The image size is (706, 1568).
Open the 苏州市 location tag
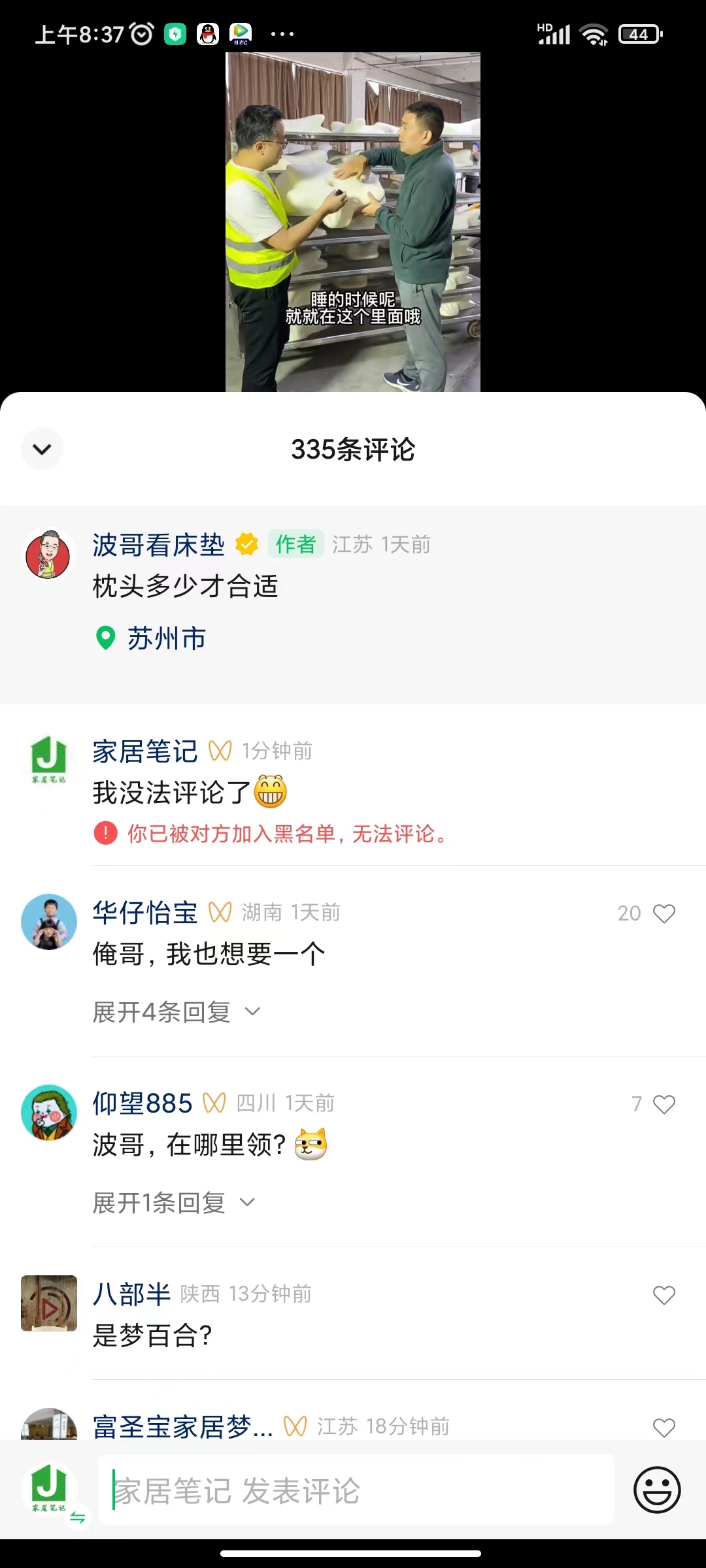tap(166, 638)
